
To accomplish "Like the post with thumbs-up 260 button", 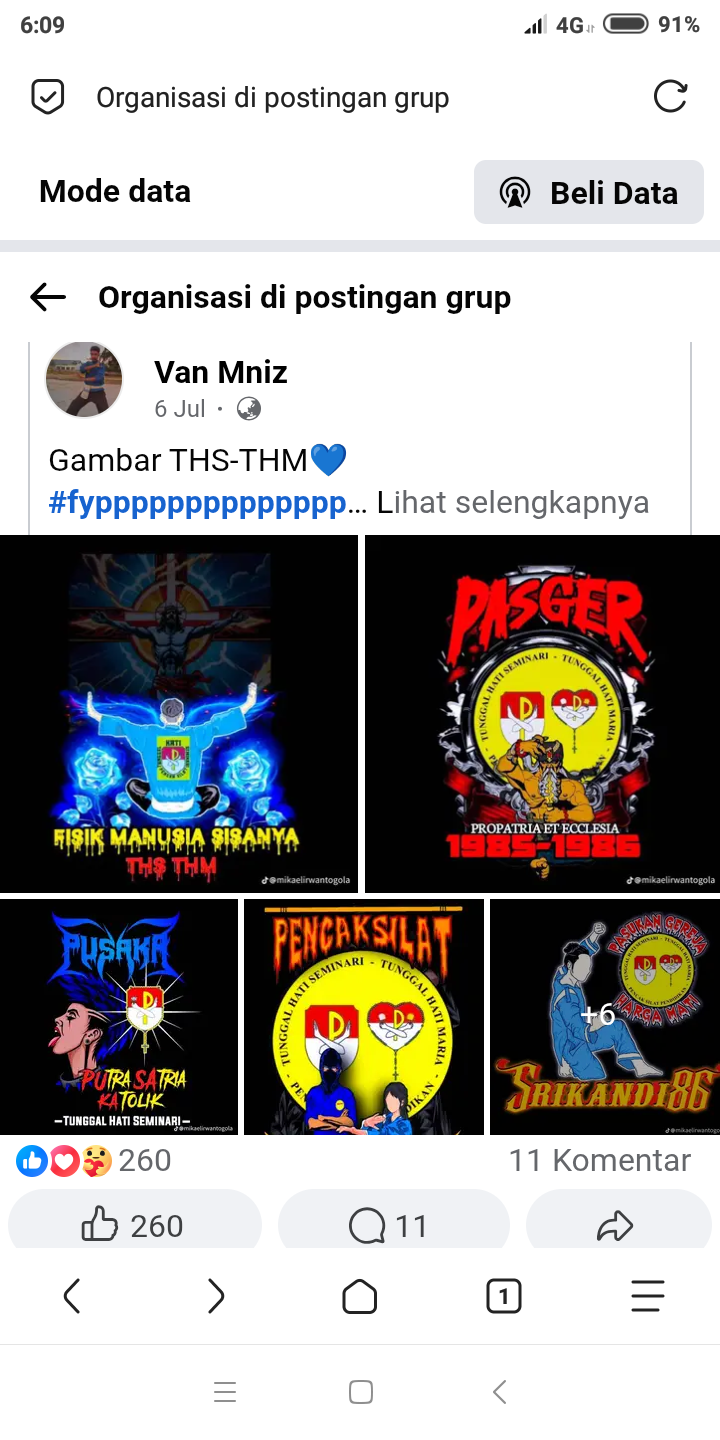I will click(x=134, y=1225).
